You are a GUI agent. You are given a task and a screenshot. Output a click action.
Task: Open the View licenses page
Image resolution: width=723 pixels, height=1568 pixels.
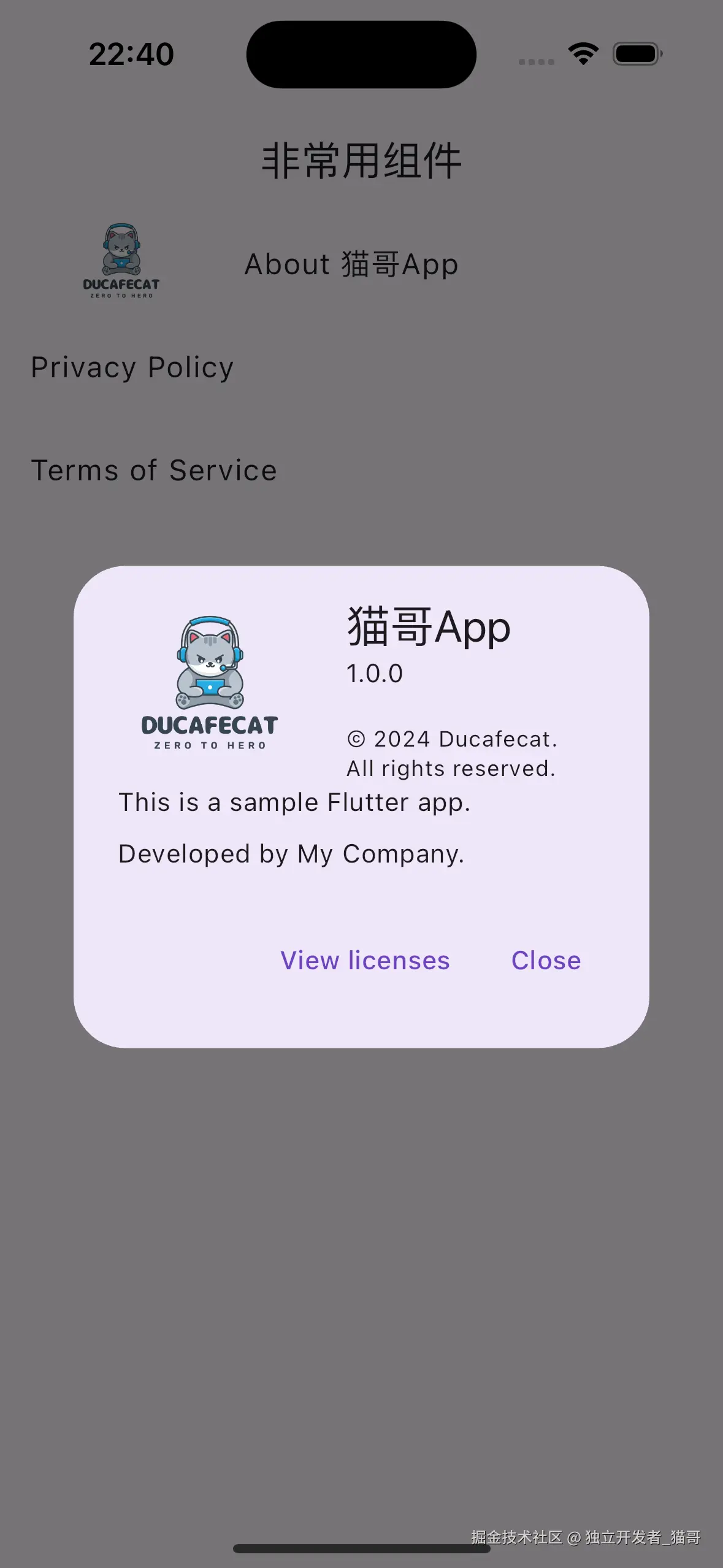coord(365,961)
